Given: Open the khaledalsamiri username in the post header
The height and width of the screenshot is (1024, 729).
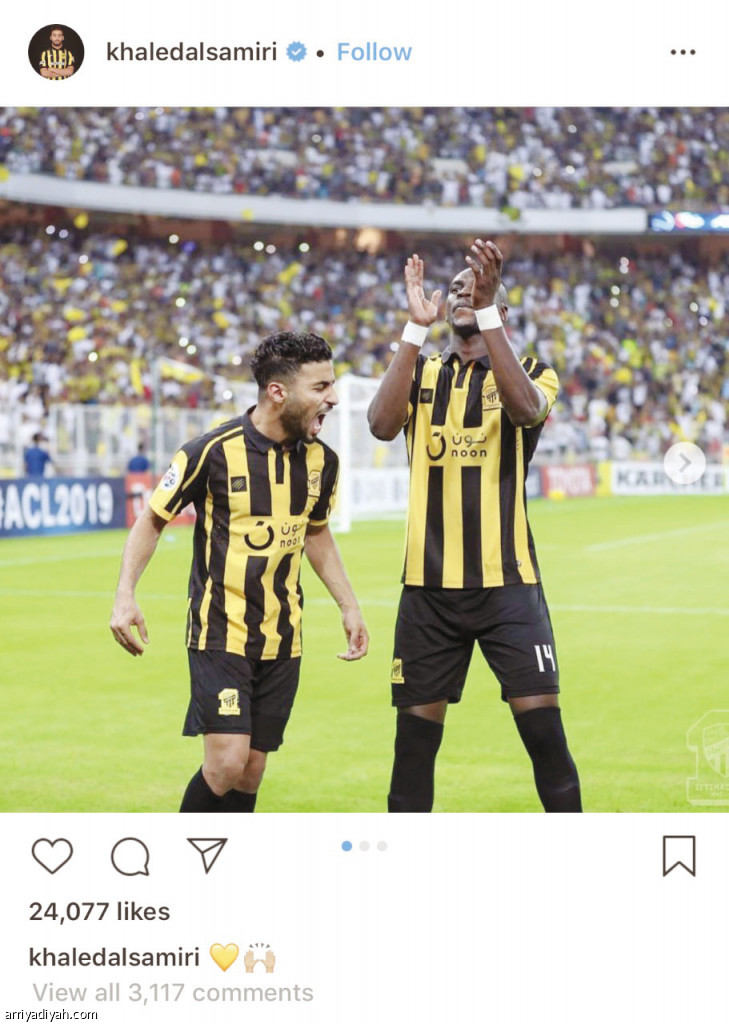Looking at the screenshot, I should point(191,52).
